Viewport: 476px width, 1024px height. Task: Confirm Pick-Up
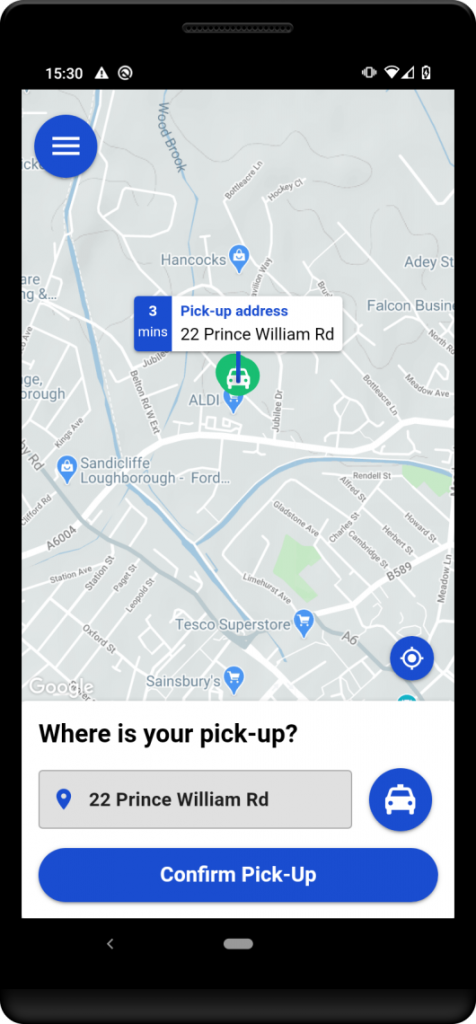tap(238, 875)
